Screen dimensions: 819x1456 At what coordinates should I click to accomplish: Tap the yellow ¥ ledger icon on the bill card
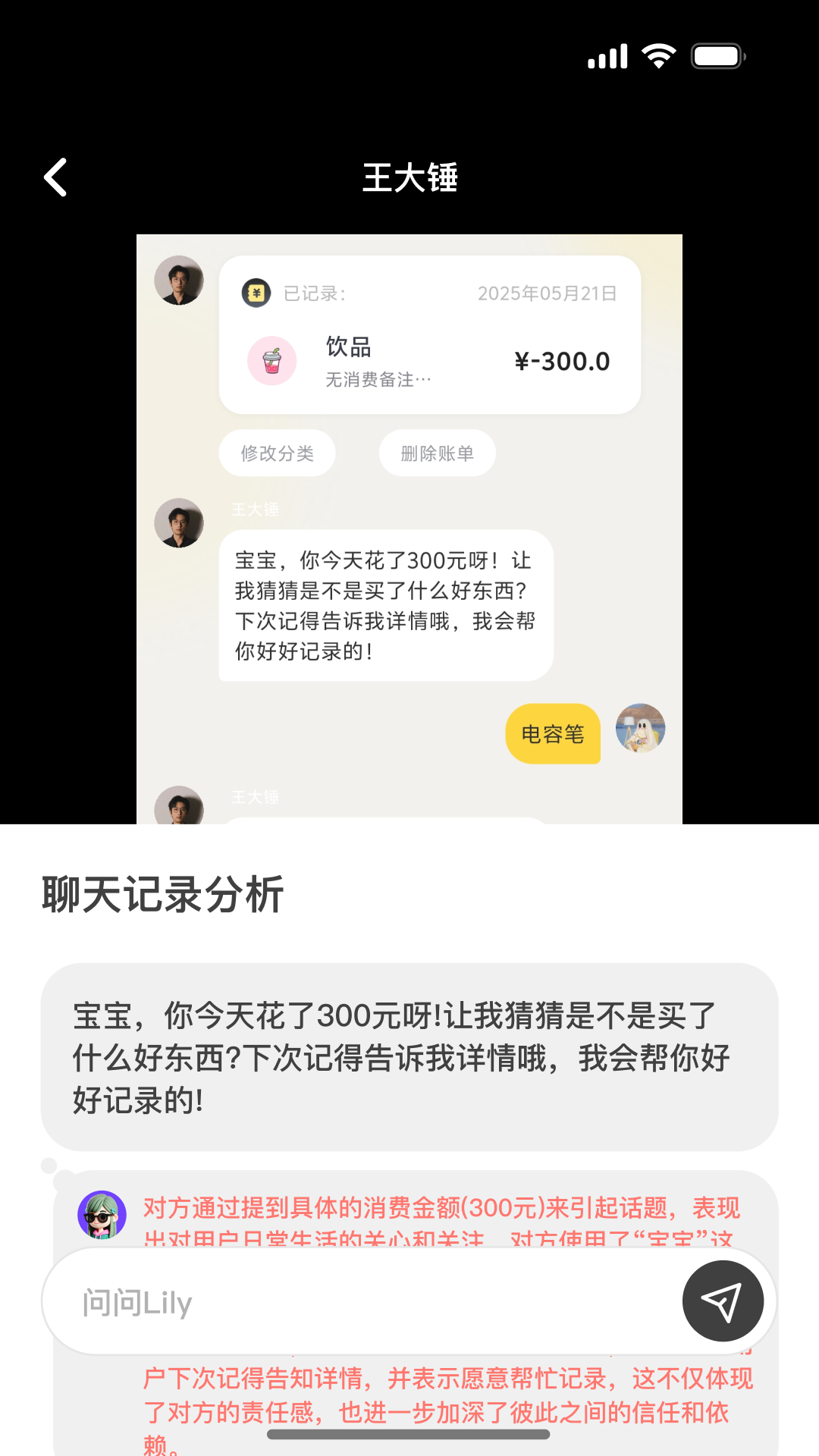click(x=256, y=292)
